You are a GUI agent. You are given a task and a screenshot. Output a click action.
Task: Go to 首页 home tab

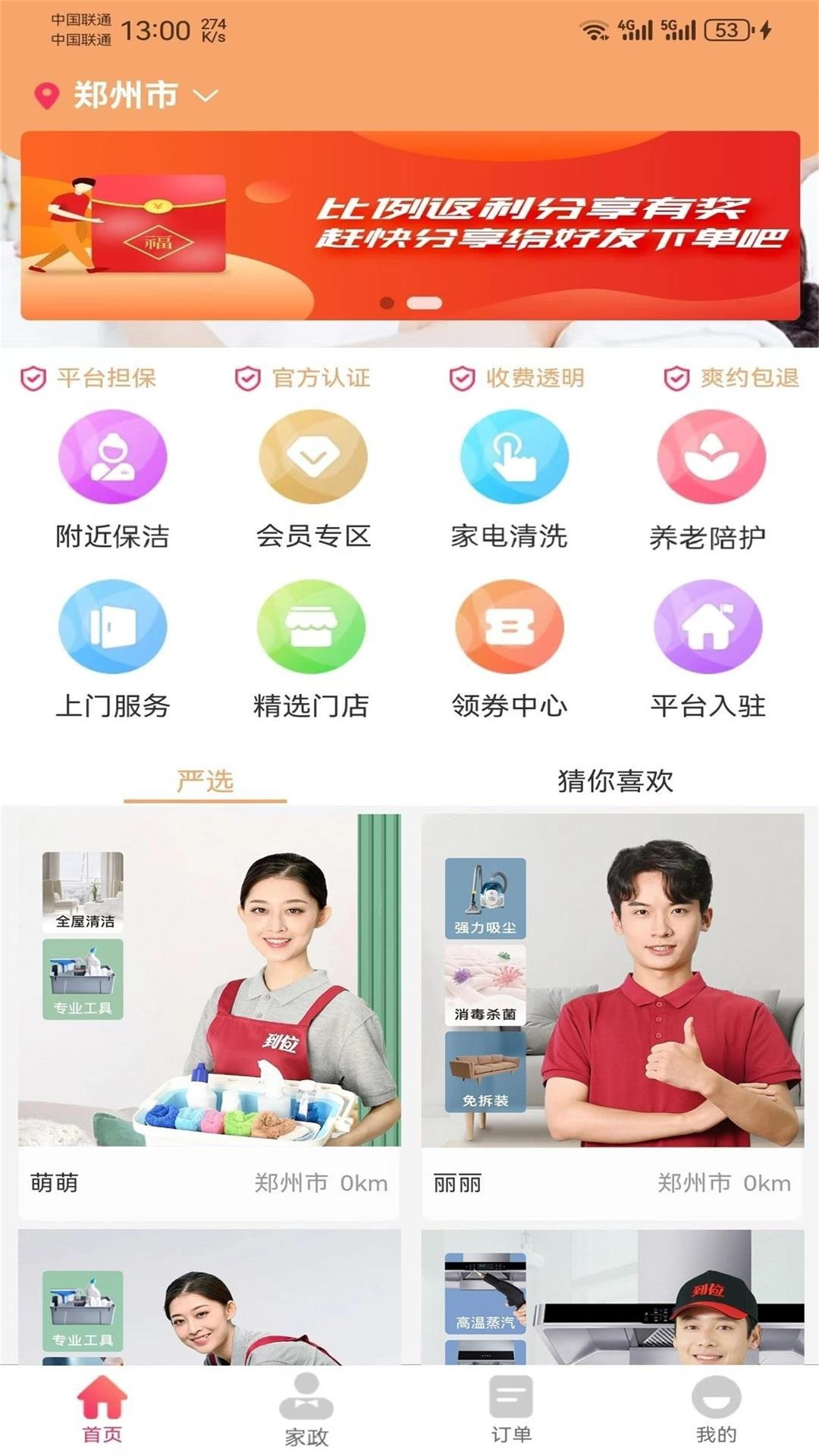102,1410
